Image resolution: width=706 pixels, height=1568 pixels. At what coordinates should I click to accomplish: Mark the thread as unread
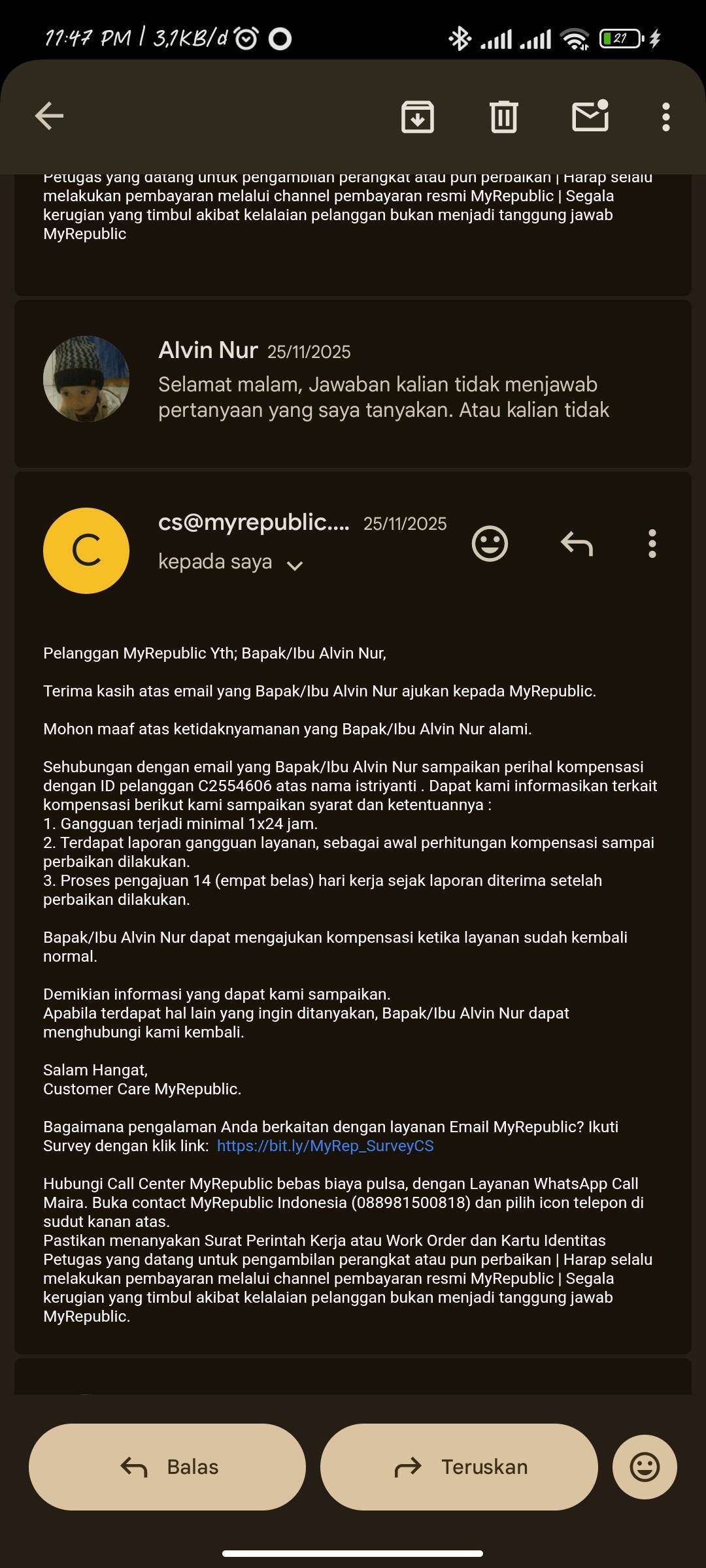pyautogui.click(x=590, y=117)
